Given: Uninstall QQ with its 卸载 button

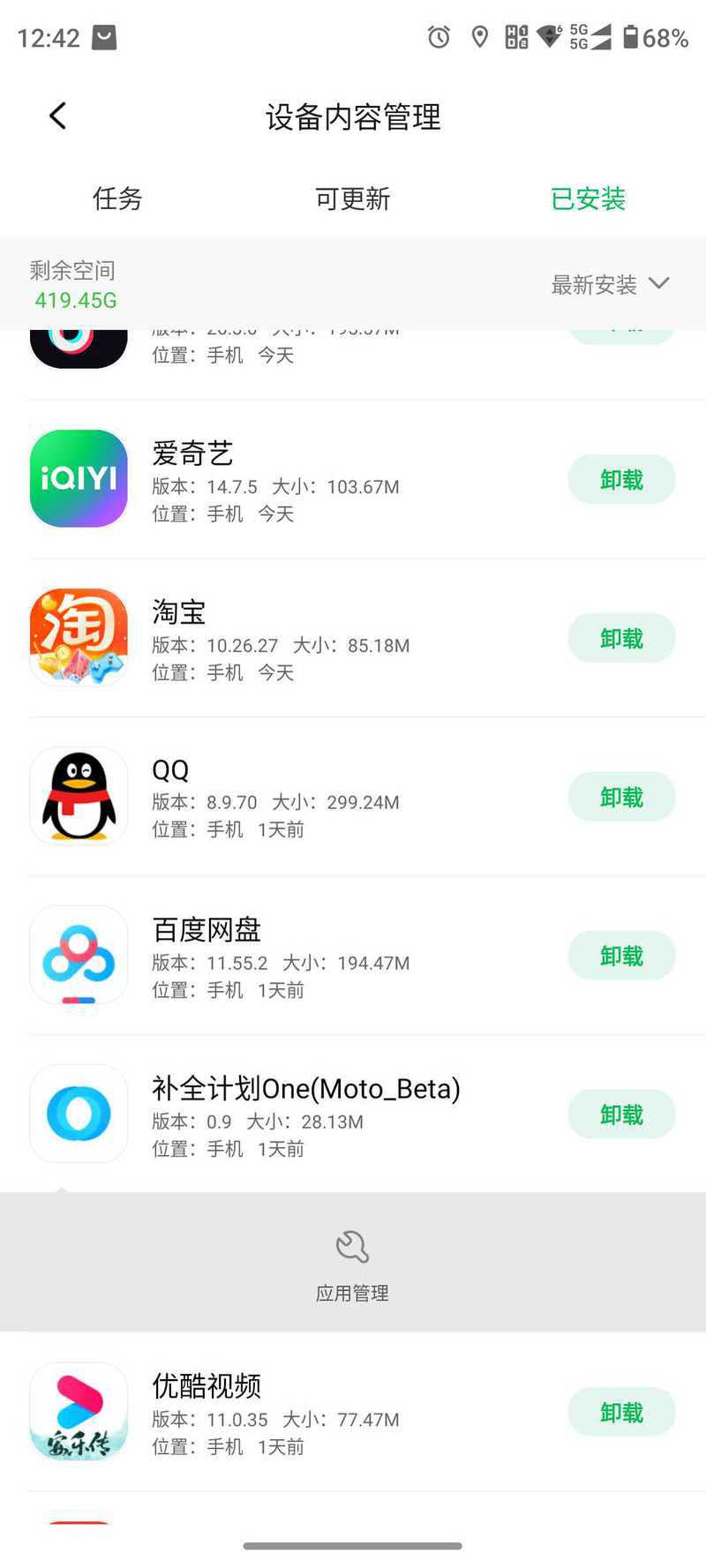Looking at the screenshot, I should coord(621,797).
